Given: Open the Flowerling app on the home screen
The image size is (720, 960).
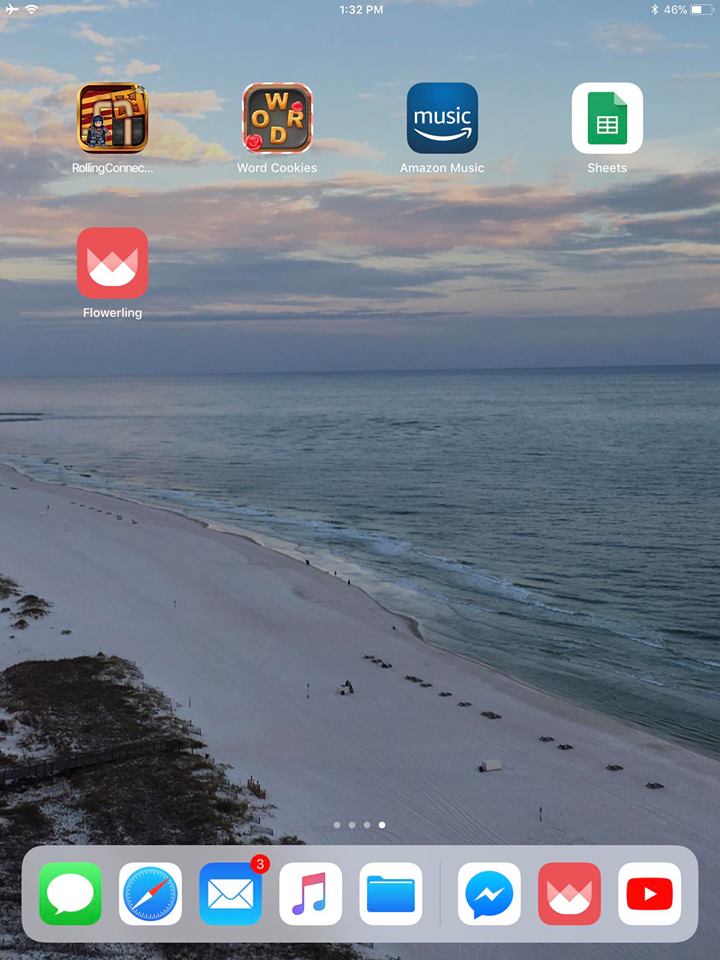Looking at the screenshot, I should click(112, 263).
